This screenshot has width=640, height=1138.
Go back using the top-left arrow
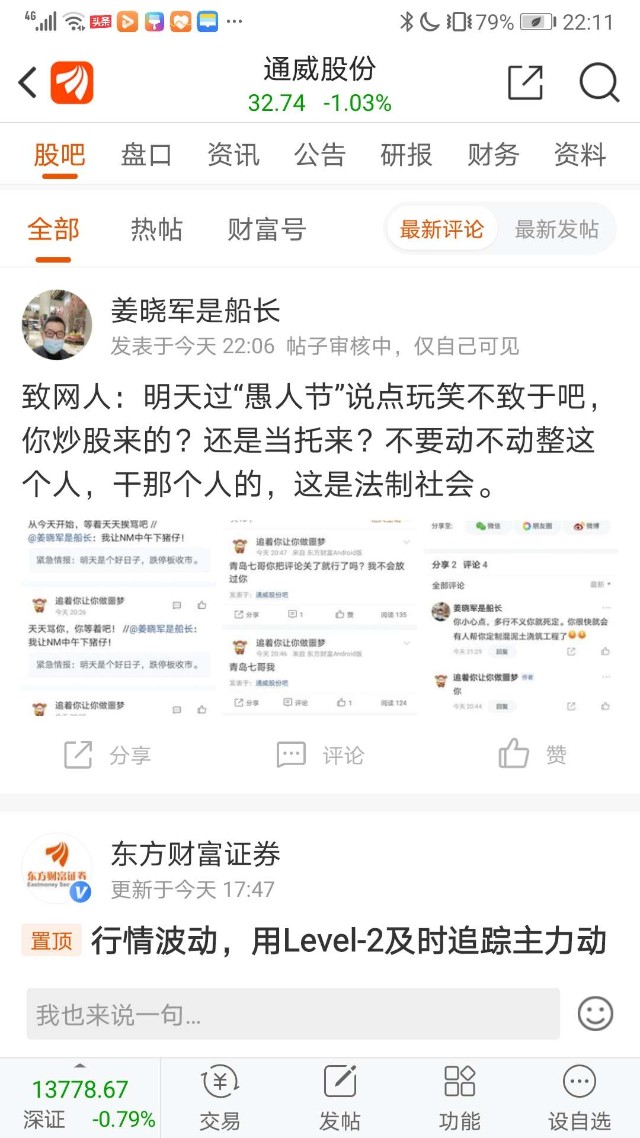coord(28,83)
